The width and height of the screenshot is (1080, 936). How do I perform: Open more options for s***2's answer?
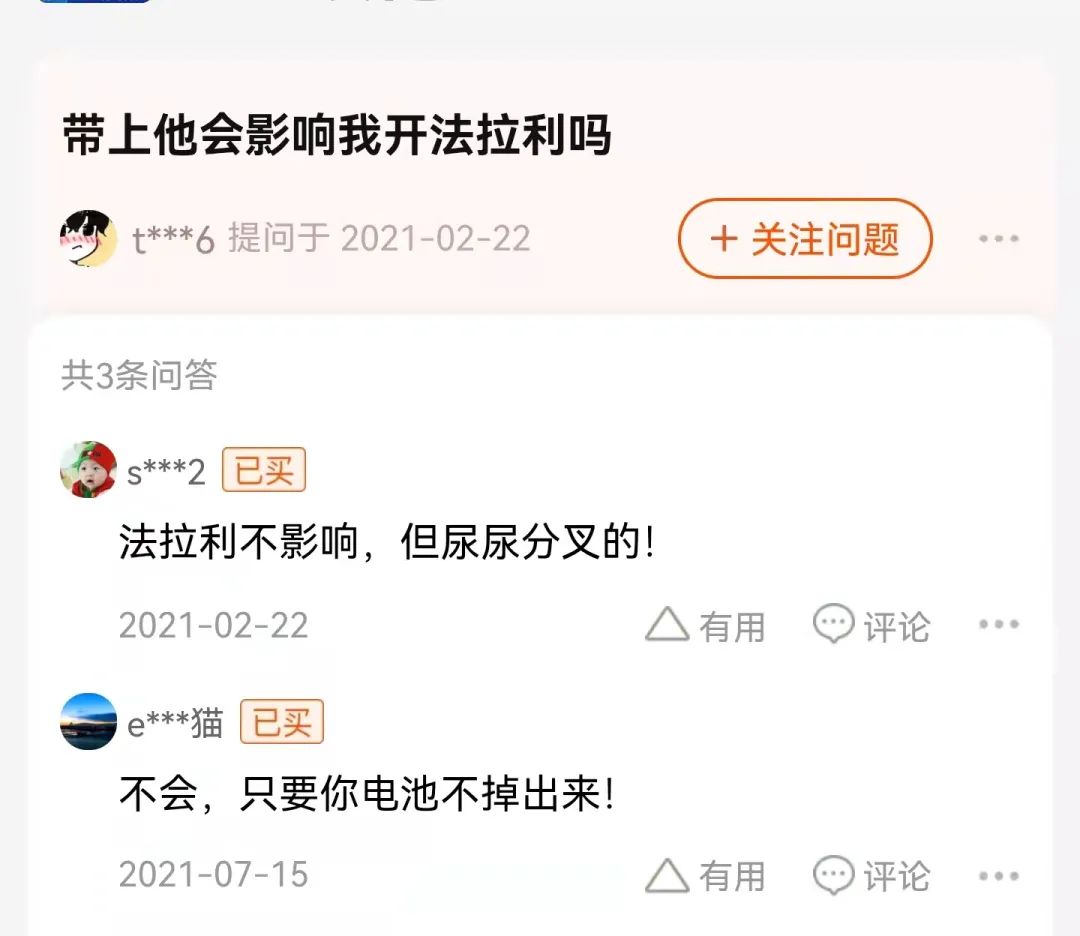(998, 625)
